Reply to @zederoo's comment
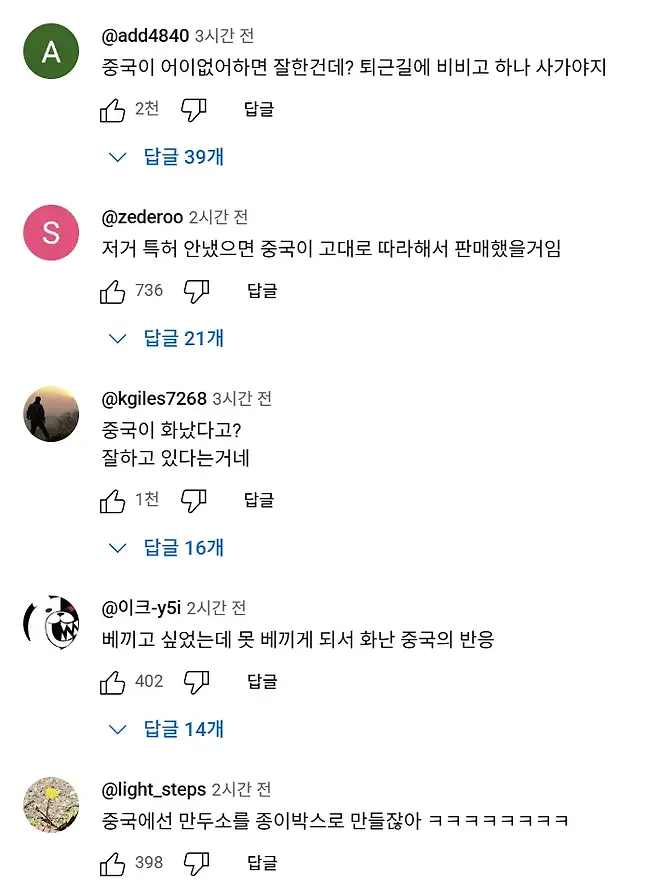Viewport: 658px width, 885px height. (x=262, y=291)
